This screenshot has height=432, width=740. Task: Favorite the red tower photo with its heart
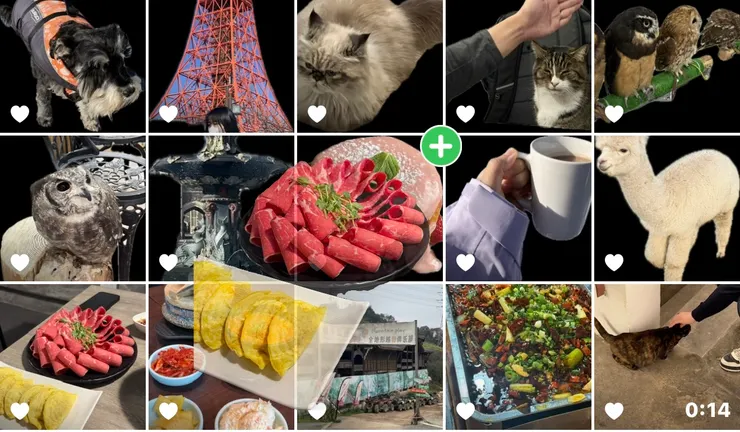tap(168, 114)
